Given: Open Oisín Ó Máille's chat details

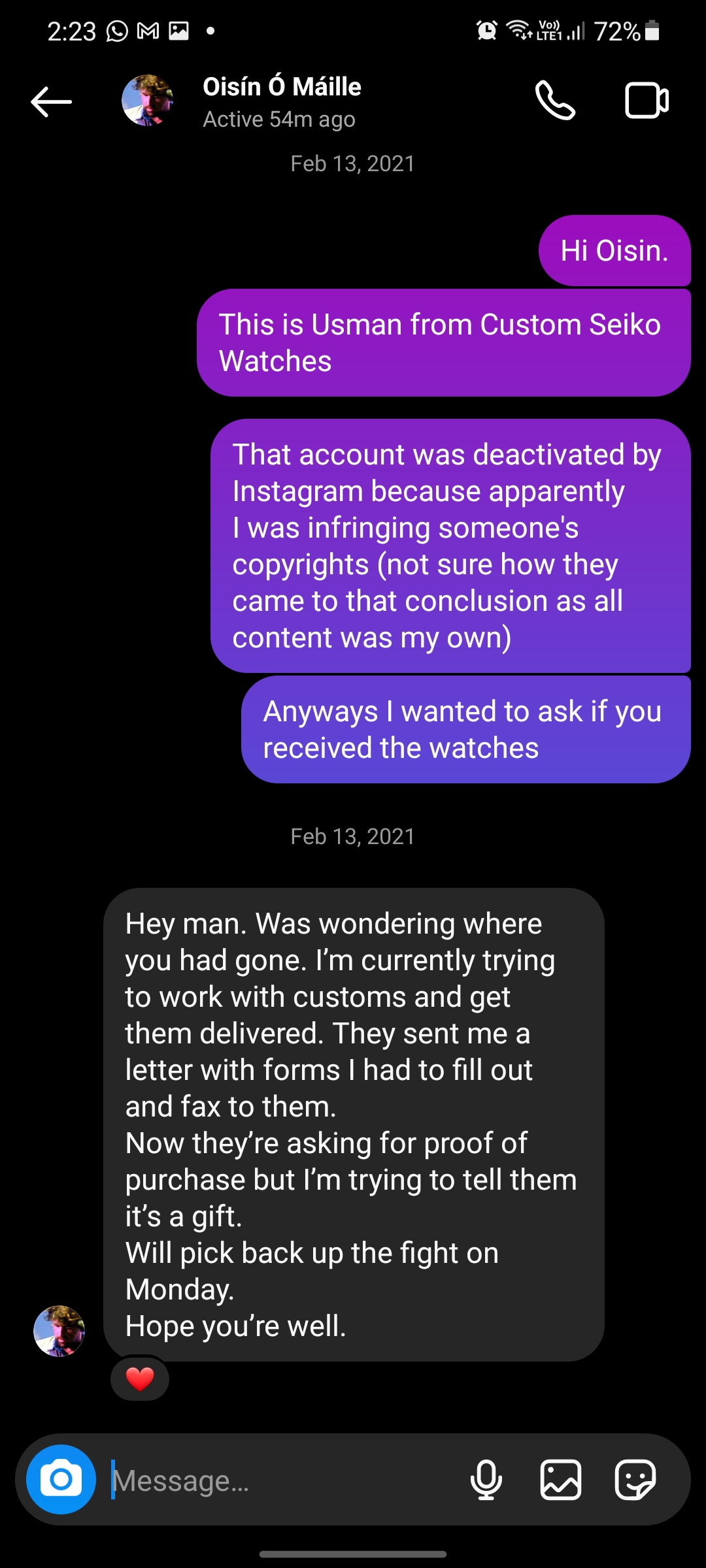Looking at the screenshot, I should click(281, 101).
